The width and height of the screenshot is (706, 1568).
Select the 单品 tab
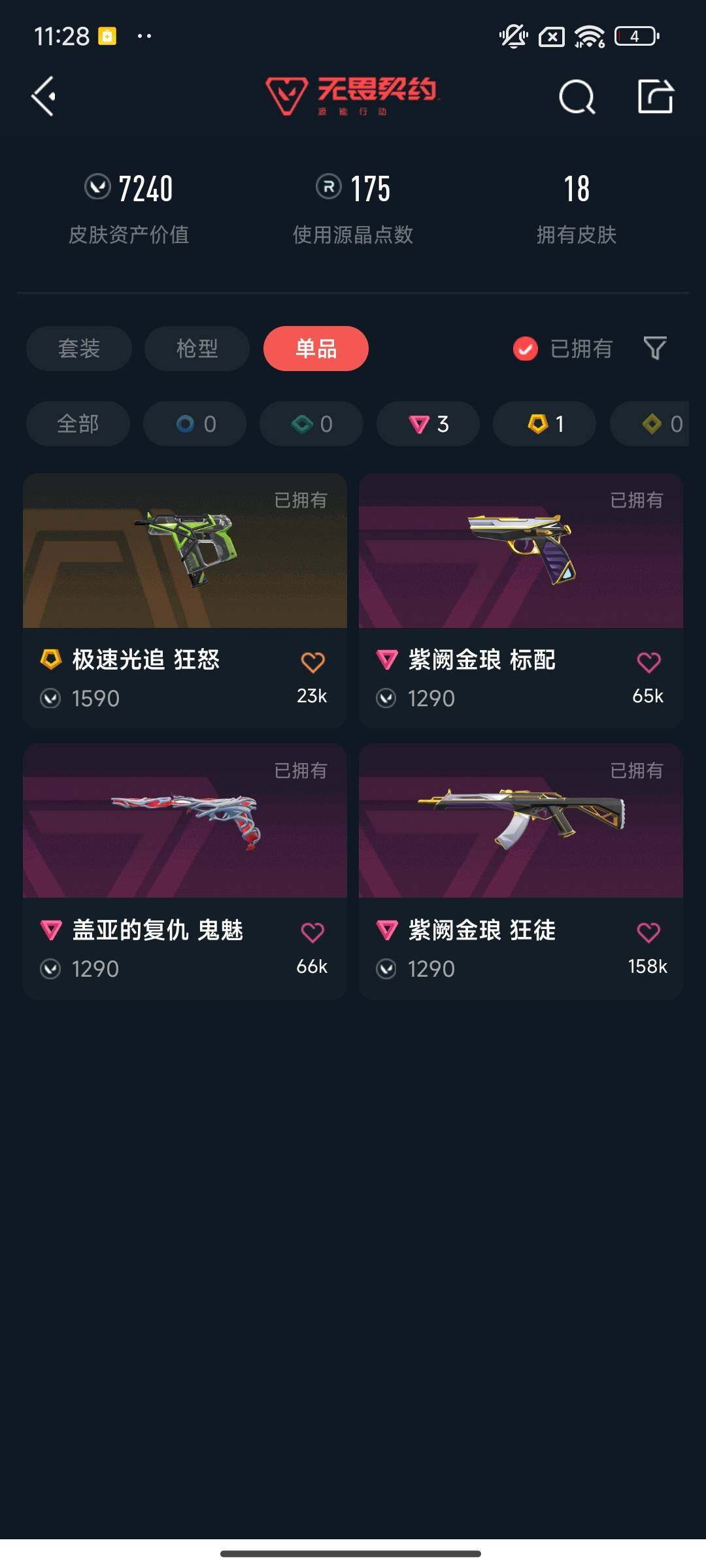(316, 348)
